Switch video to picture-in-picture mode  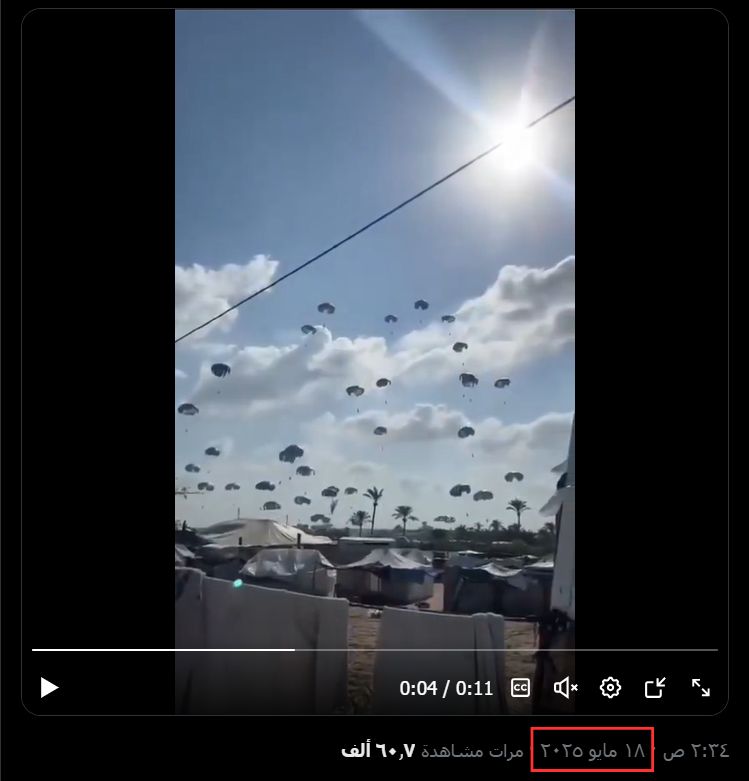pyautogui.click(x=655, y=688)
